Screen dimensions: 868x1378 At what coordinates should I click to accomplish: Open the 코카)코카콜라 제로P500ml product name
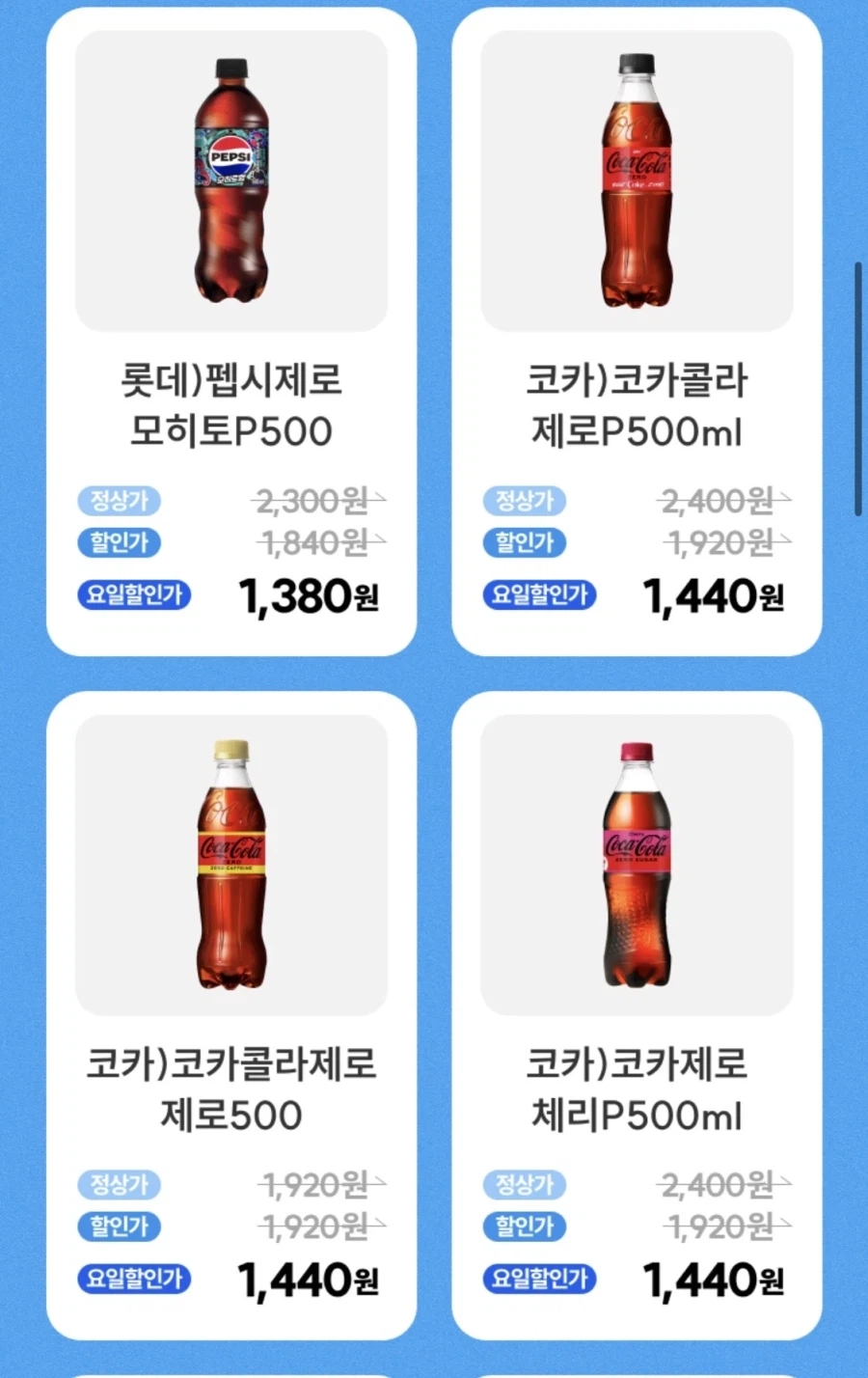coord(636,400)
